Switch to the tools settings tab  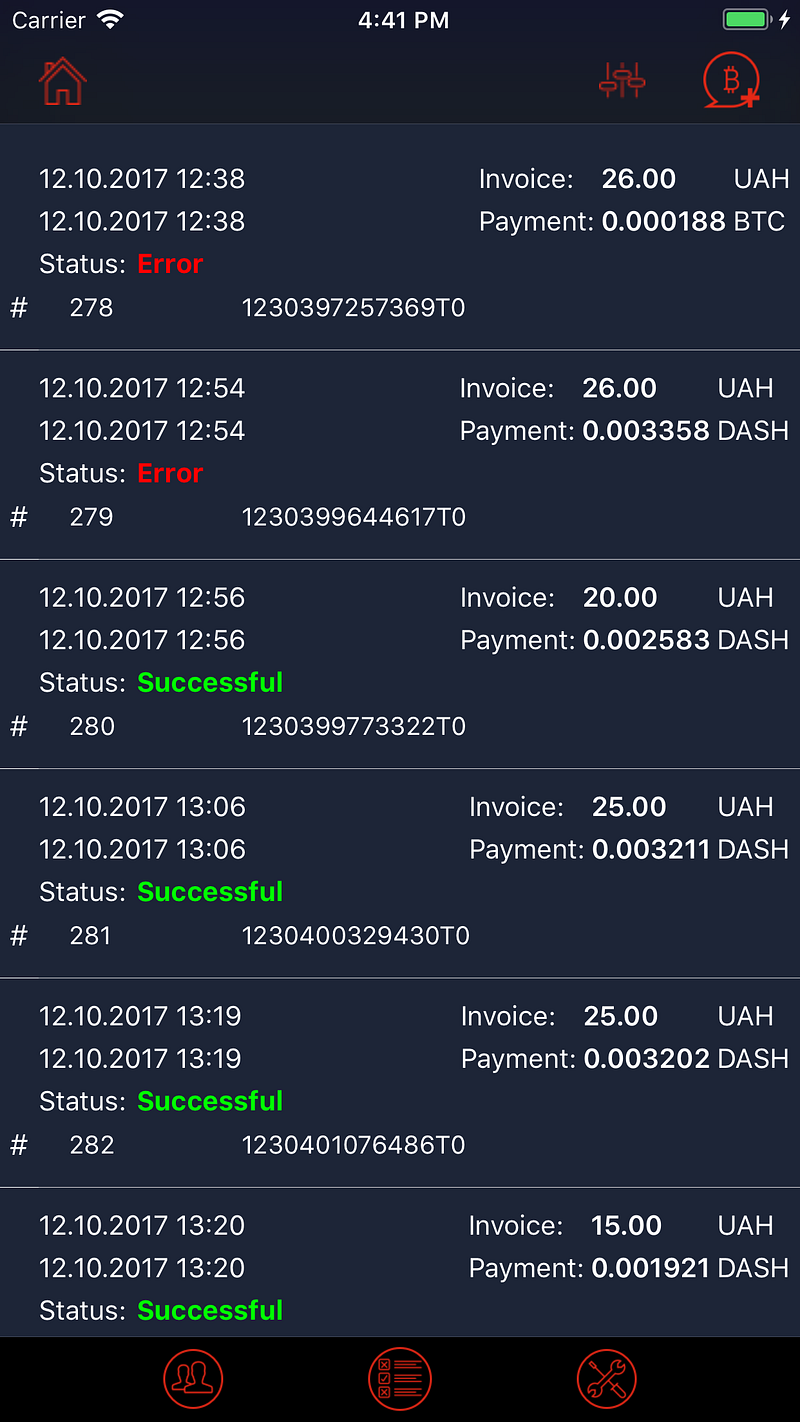(x=607, y=1379)
